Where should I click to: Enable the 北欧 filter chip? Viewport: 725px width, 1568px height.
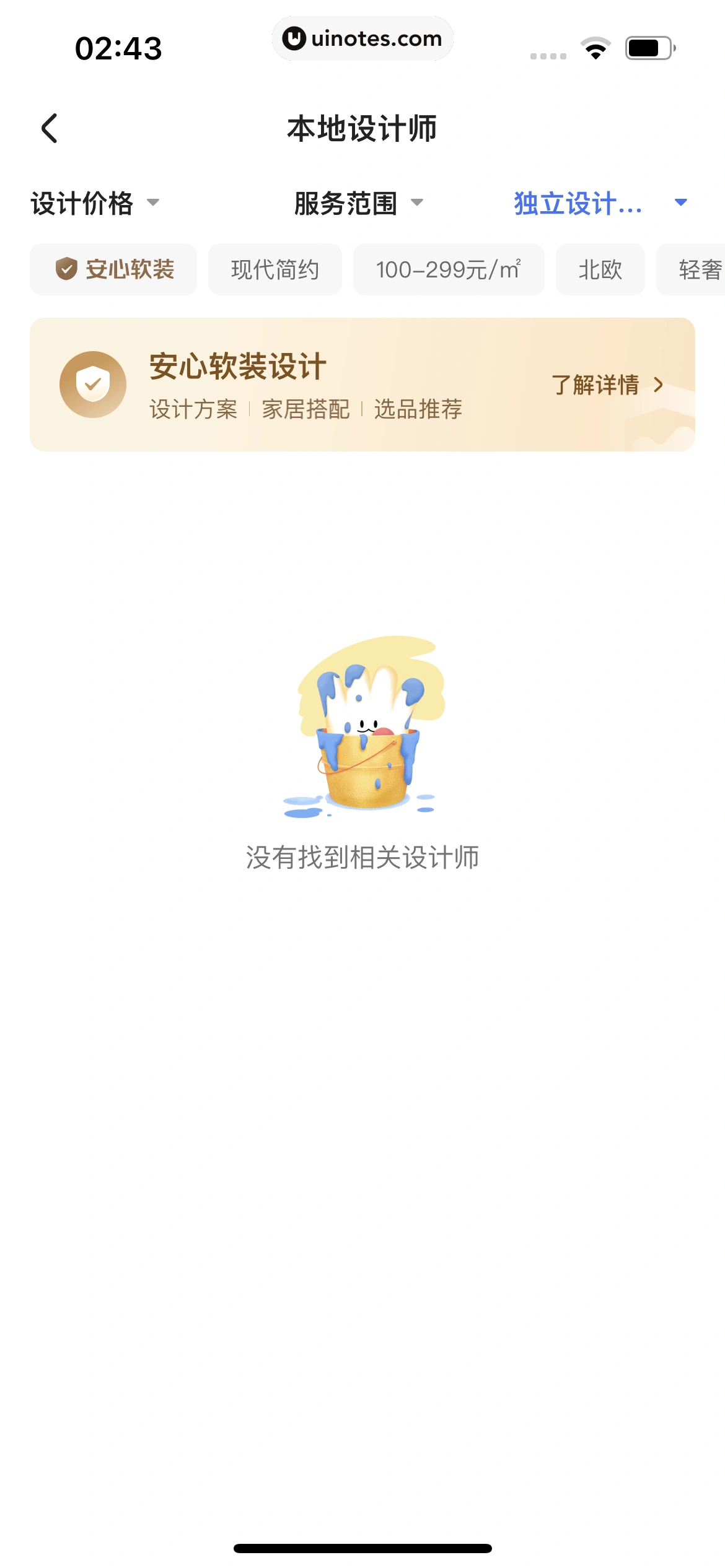(600, 269)
